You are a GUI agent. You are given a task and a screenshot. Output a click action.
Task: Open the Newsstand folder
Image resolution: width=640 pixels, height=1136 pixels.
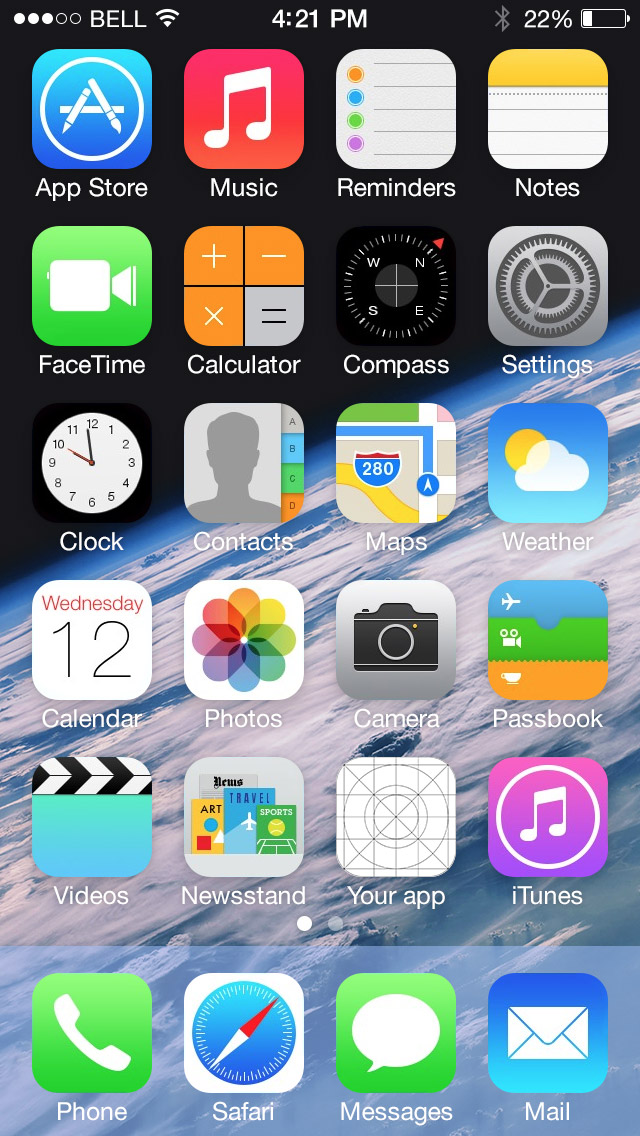click(244, 817)
